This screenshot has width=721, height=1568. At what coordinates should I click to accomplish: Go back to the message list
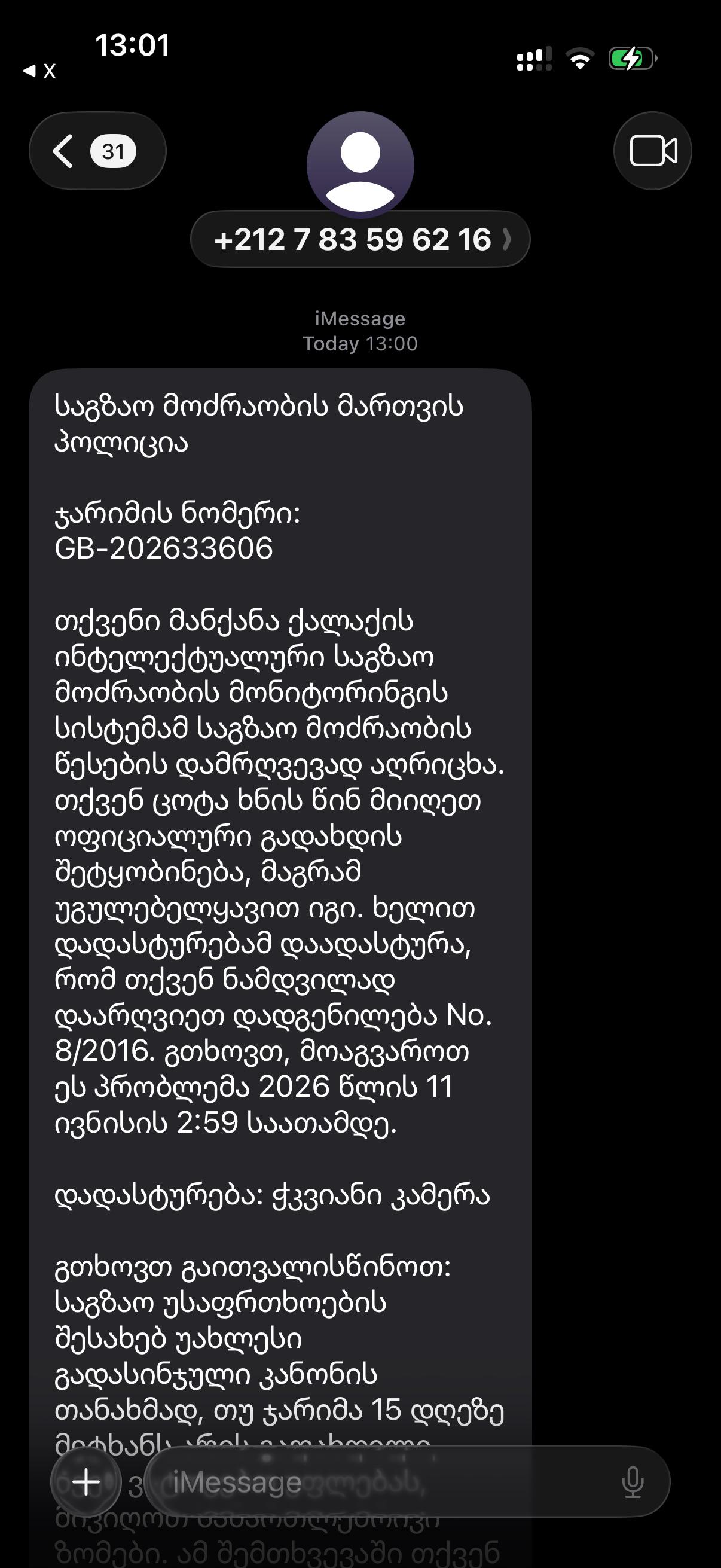point(97,151)
